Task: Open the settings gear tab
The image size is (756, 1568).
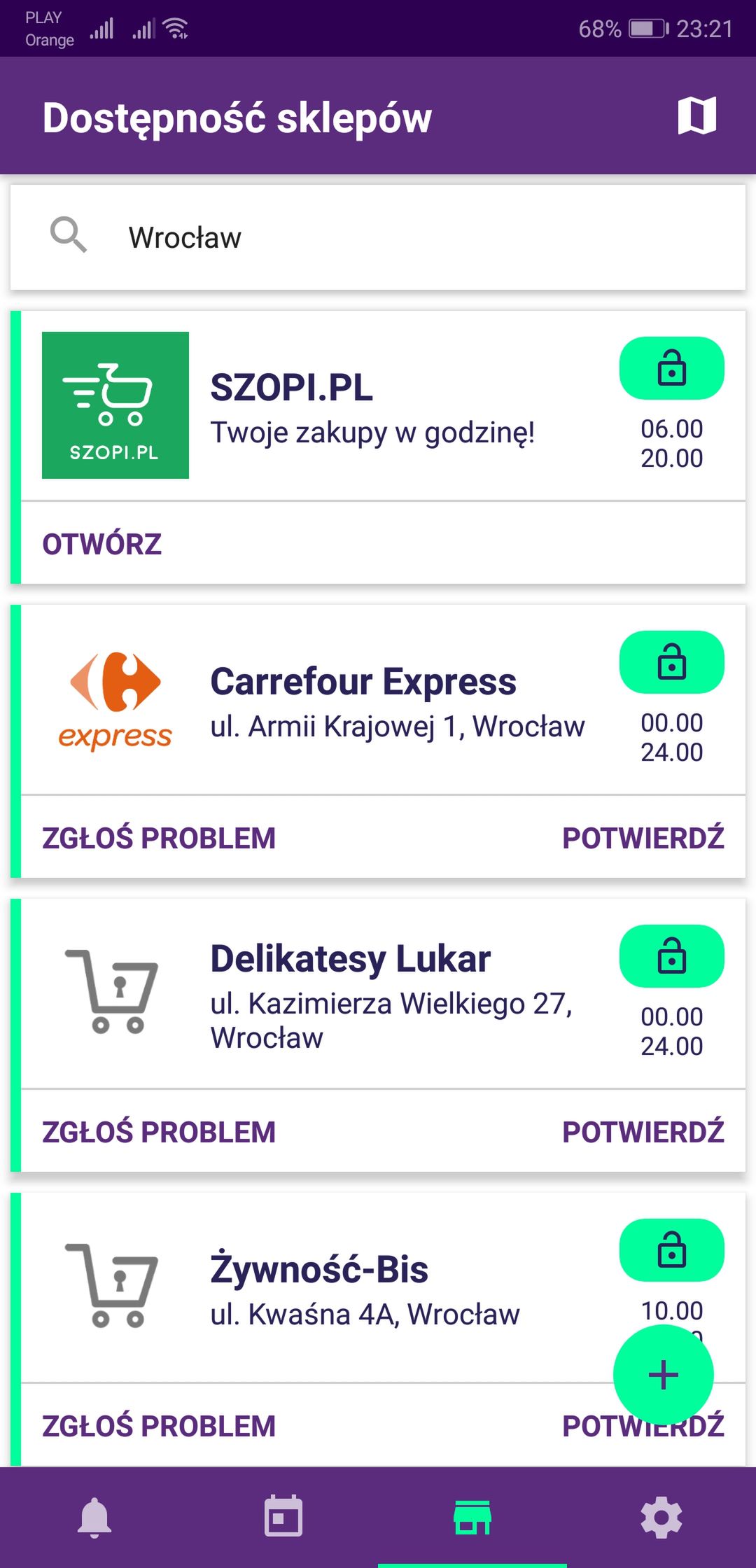Action: point(661,1518)
